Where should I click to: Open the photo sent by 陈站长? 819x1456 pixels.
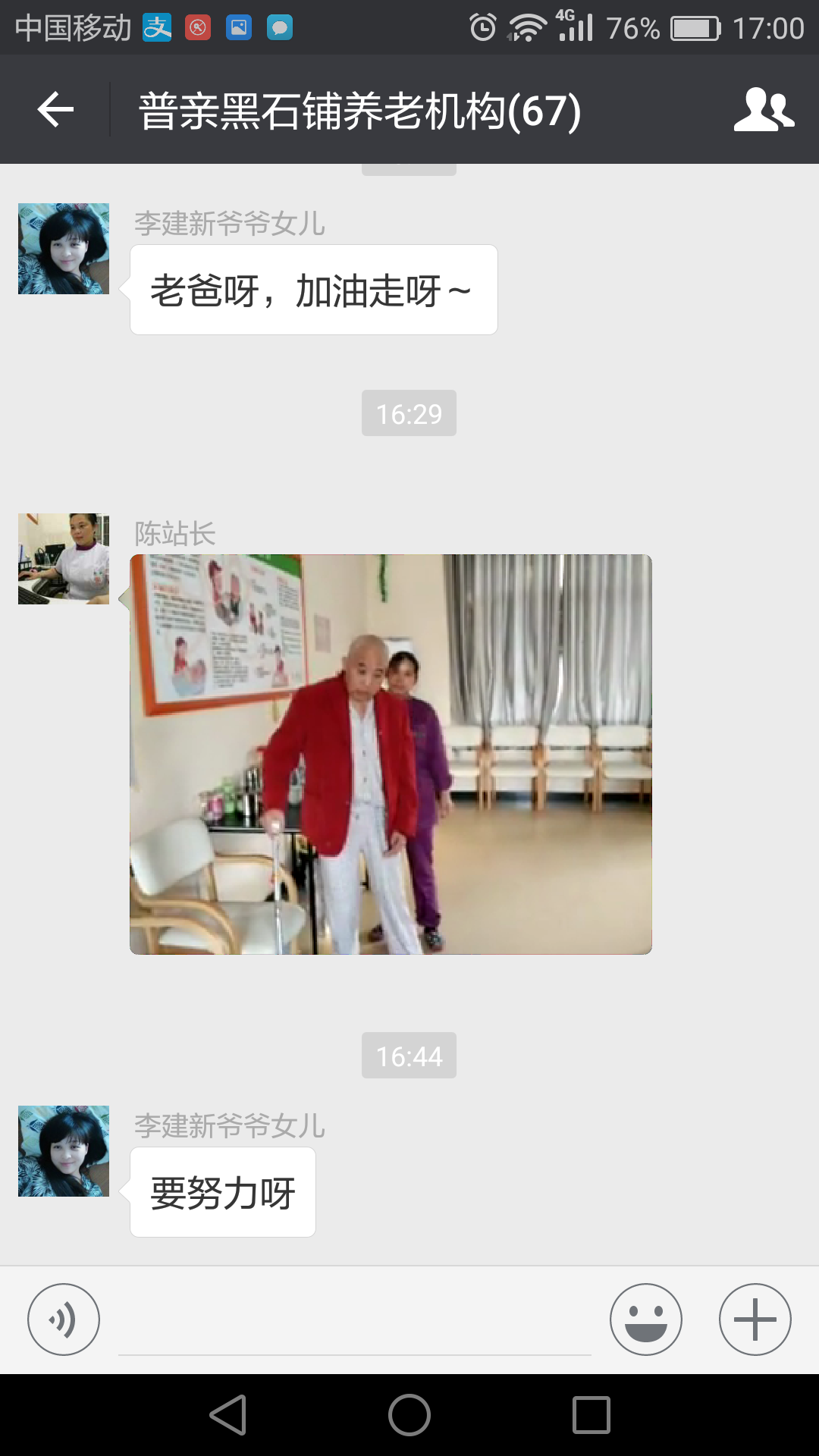pyautogui.click(x=391, y=754)
